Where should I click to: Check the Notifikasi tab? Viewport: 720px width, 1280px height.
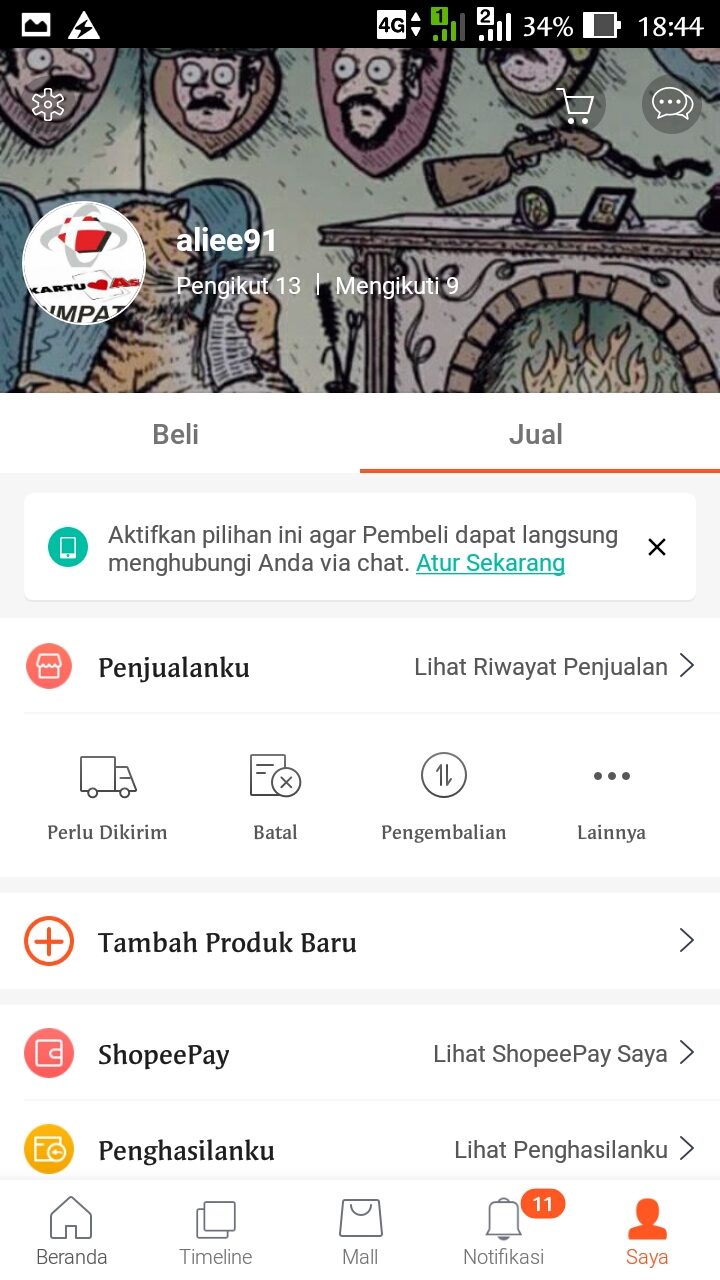pos(504,1232)
